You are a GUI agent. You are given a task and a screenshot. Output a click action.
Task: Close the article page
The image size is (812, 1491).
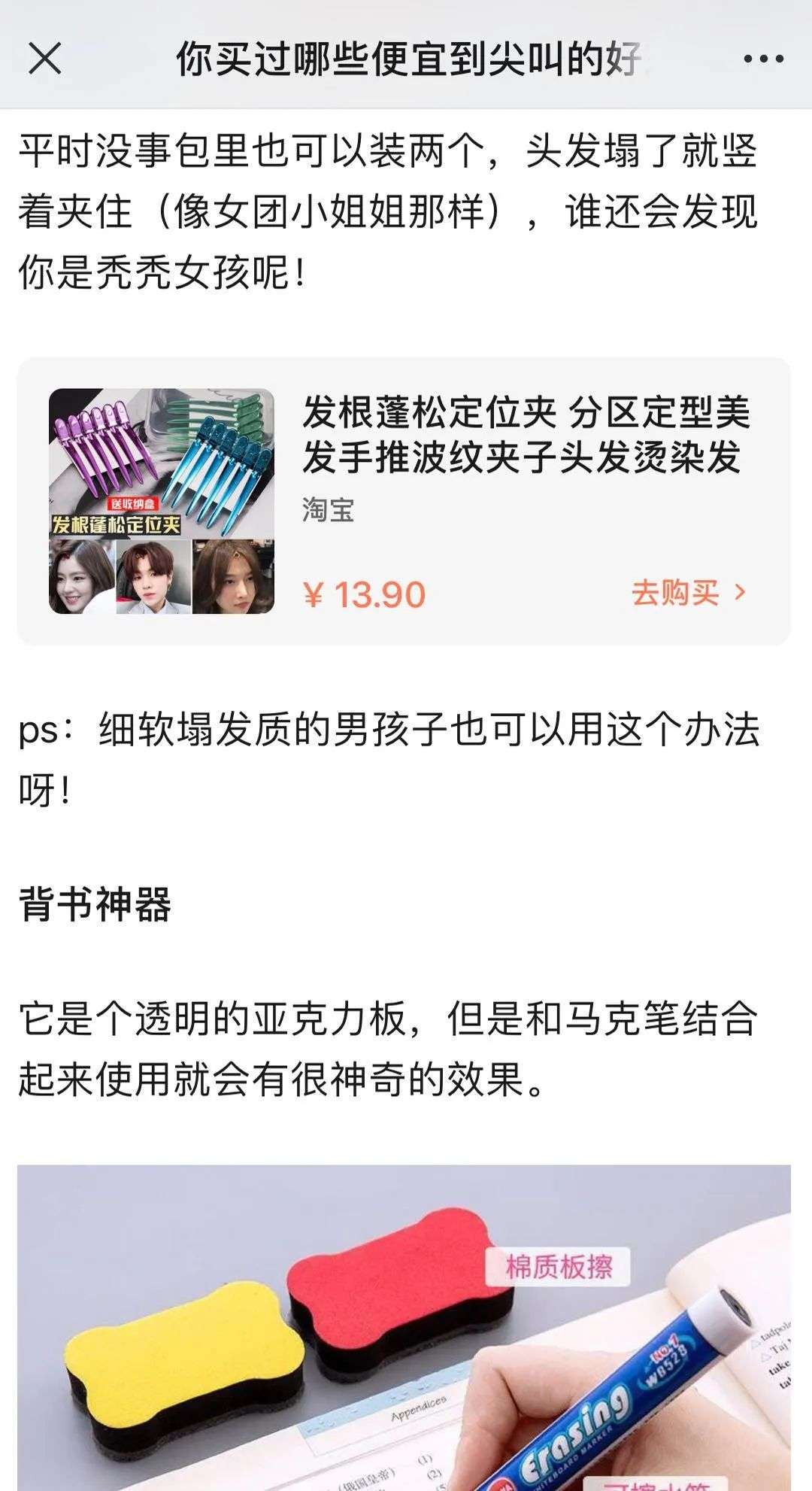click(x=44, y=59)
